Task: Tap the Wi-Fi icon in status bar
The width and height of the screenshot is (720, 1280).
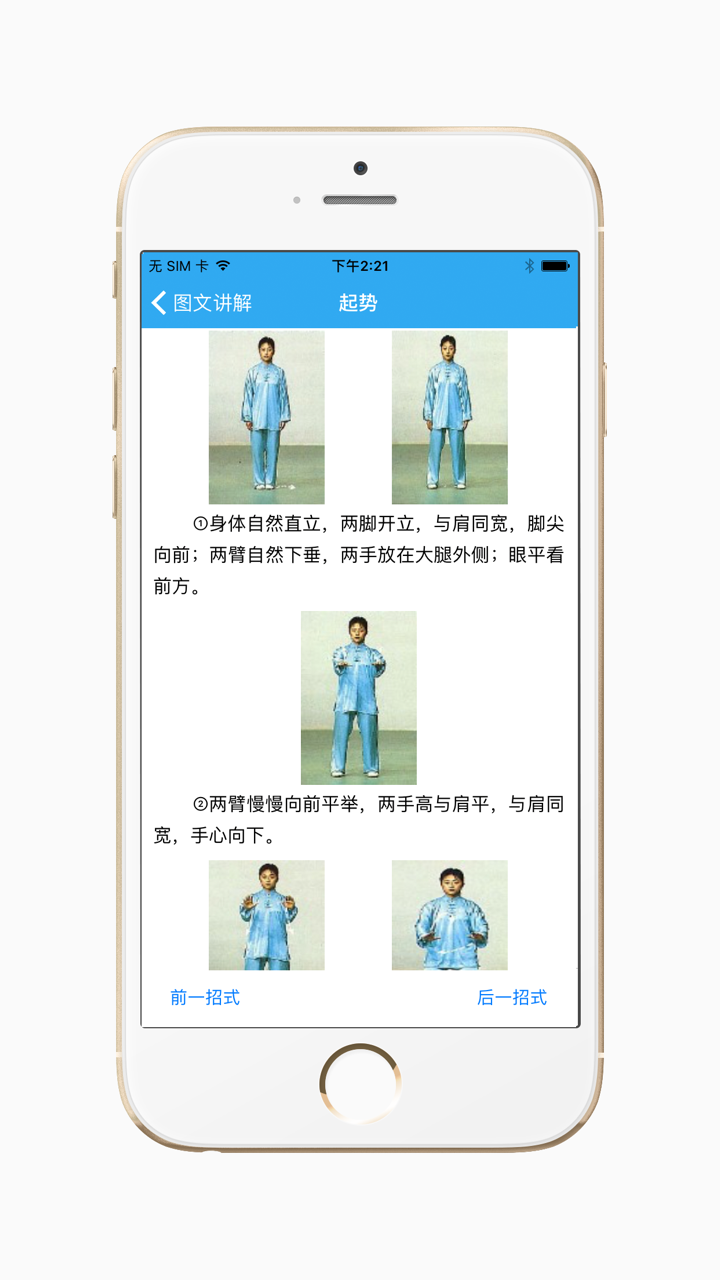Action: click(x=222, y=265)
